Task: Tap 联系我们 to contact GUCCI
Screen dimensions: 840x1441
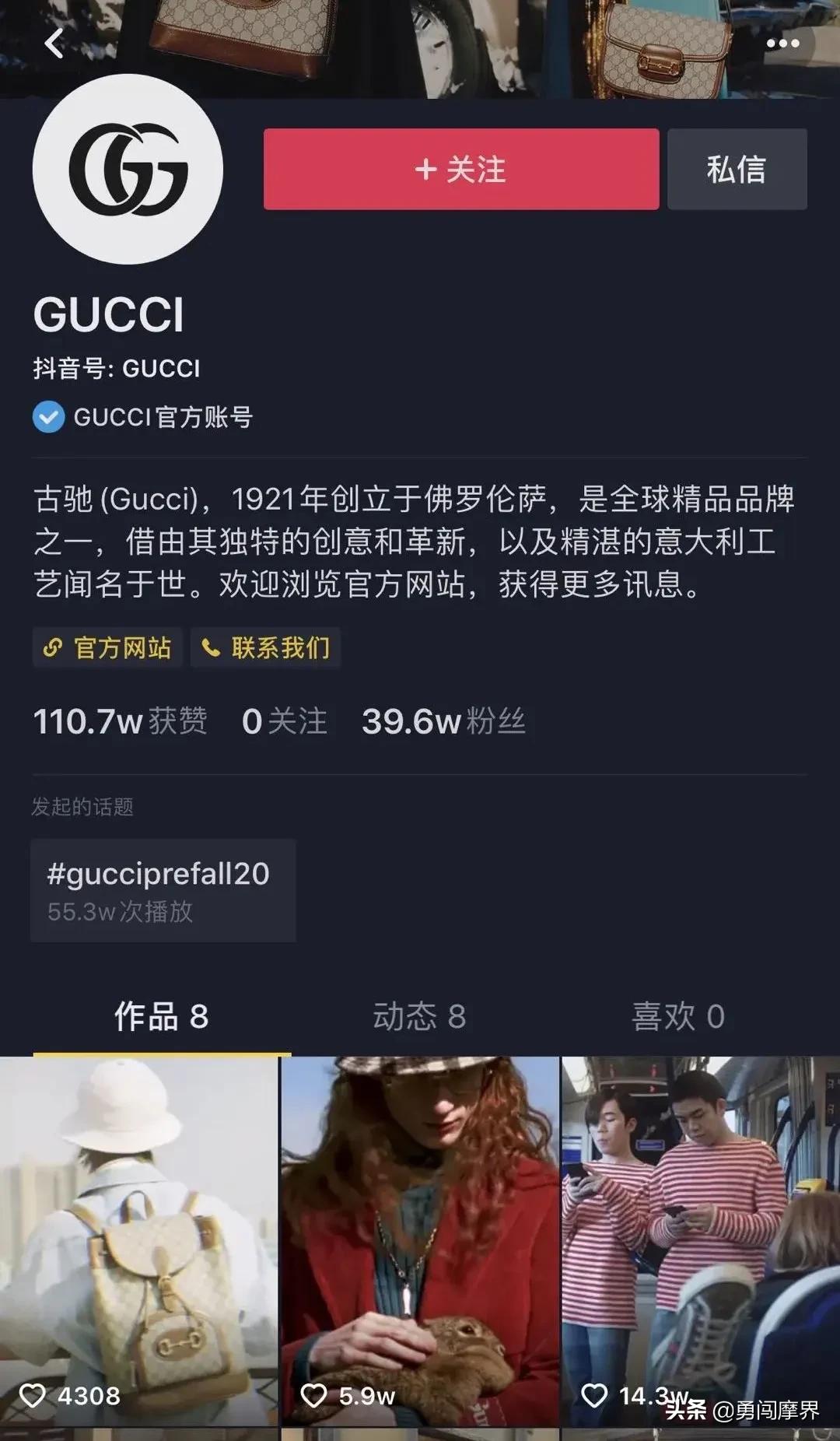Action: 266,647
